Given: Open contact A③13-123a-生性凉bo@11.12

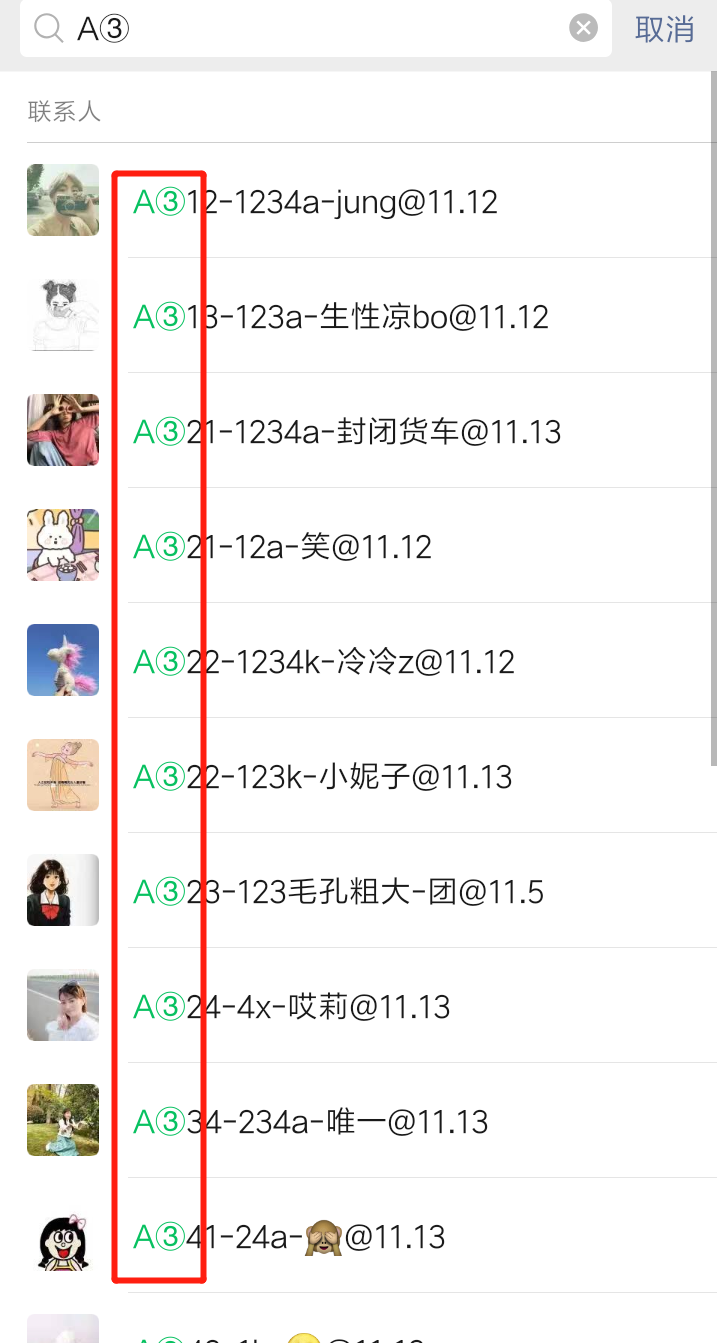Looking at the screenshot, I should point(340,317).
